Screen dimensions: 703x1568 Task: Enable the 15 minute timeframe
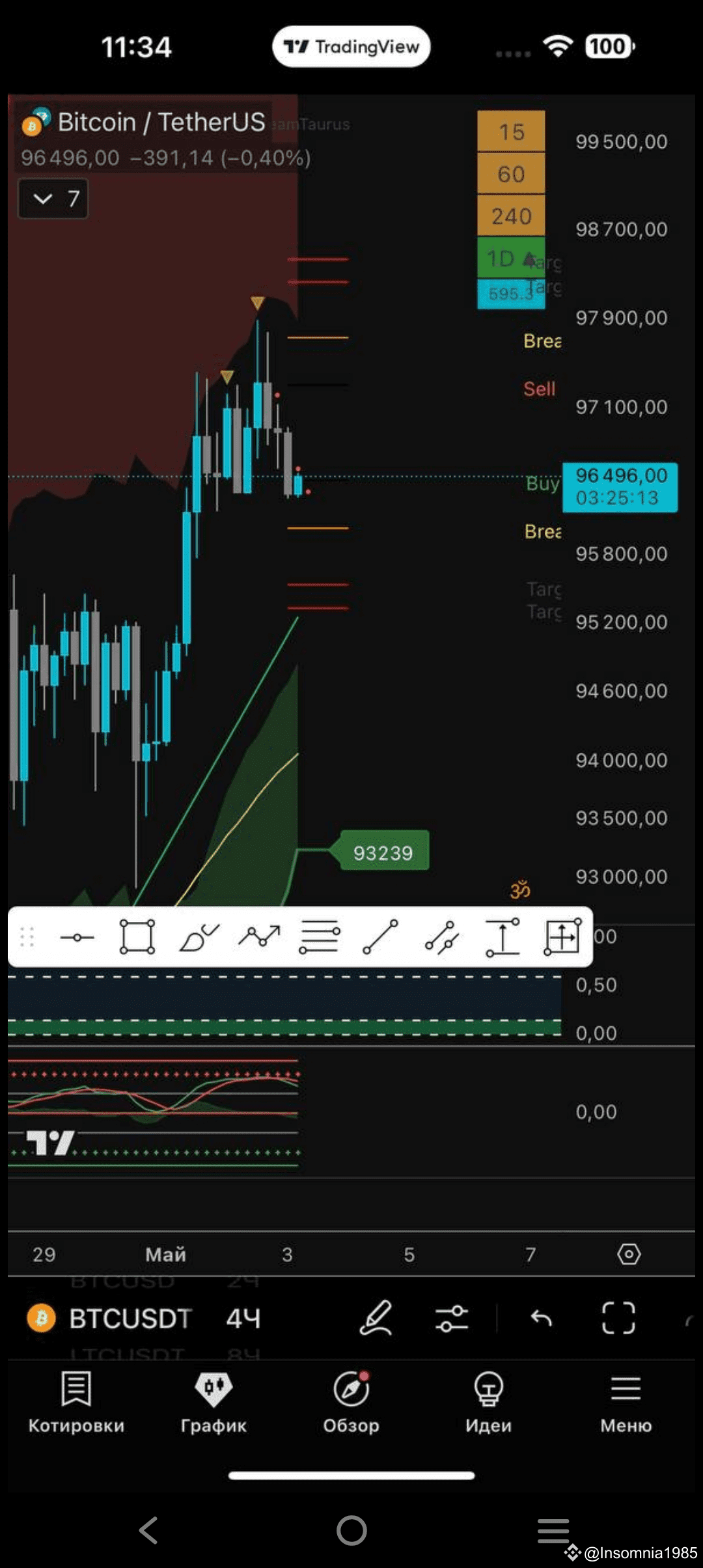point(511,132)
